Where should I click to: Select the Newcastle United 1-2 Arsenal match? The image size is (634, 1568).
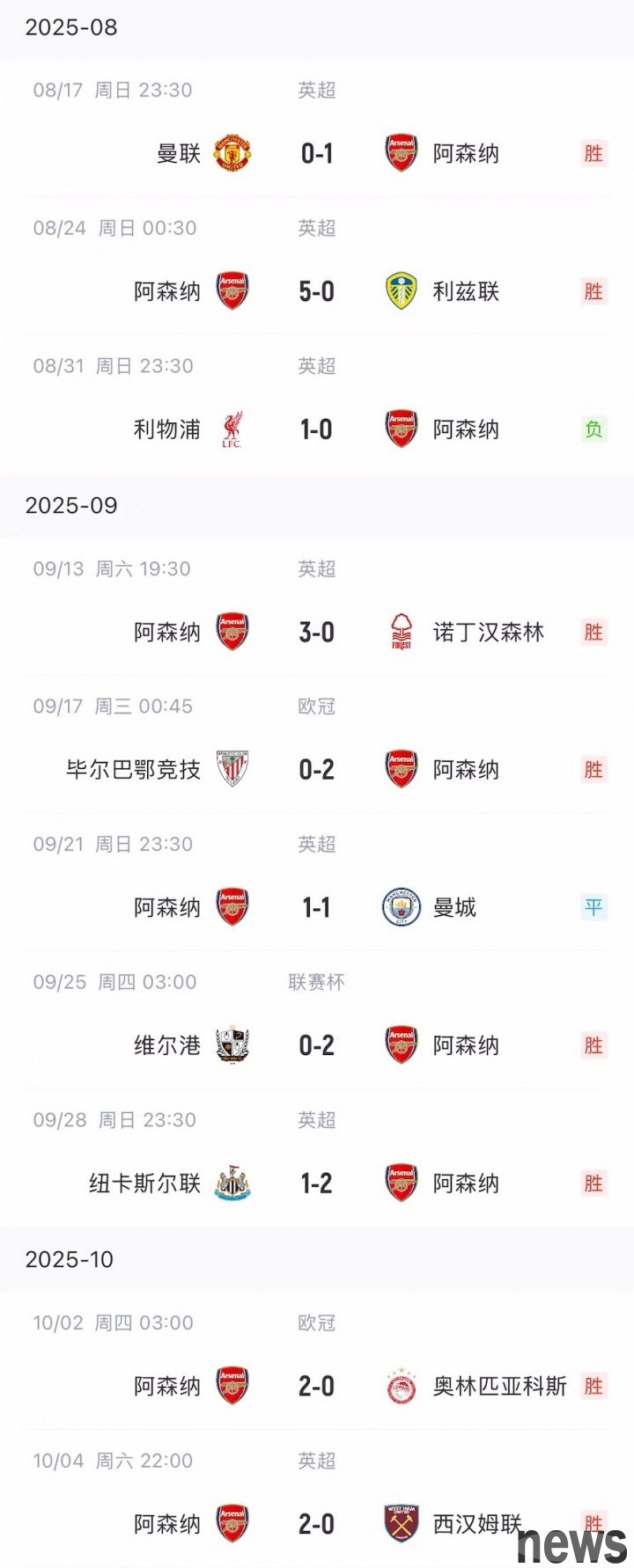[317, 1183]
